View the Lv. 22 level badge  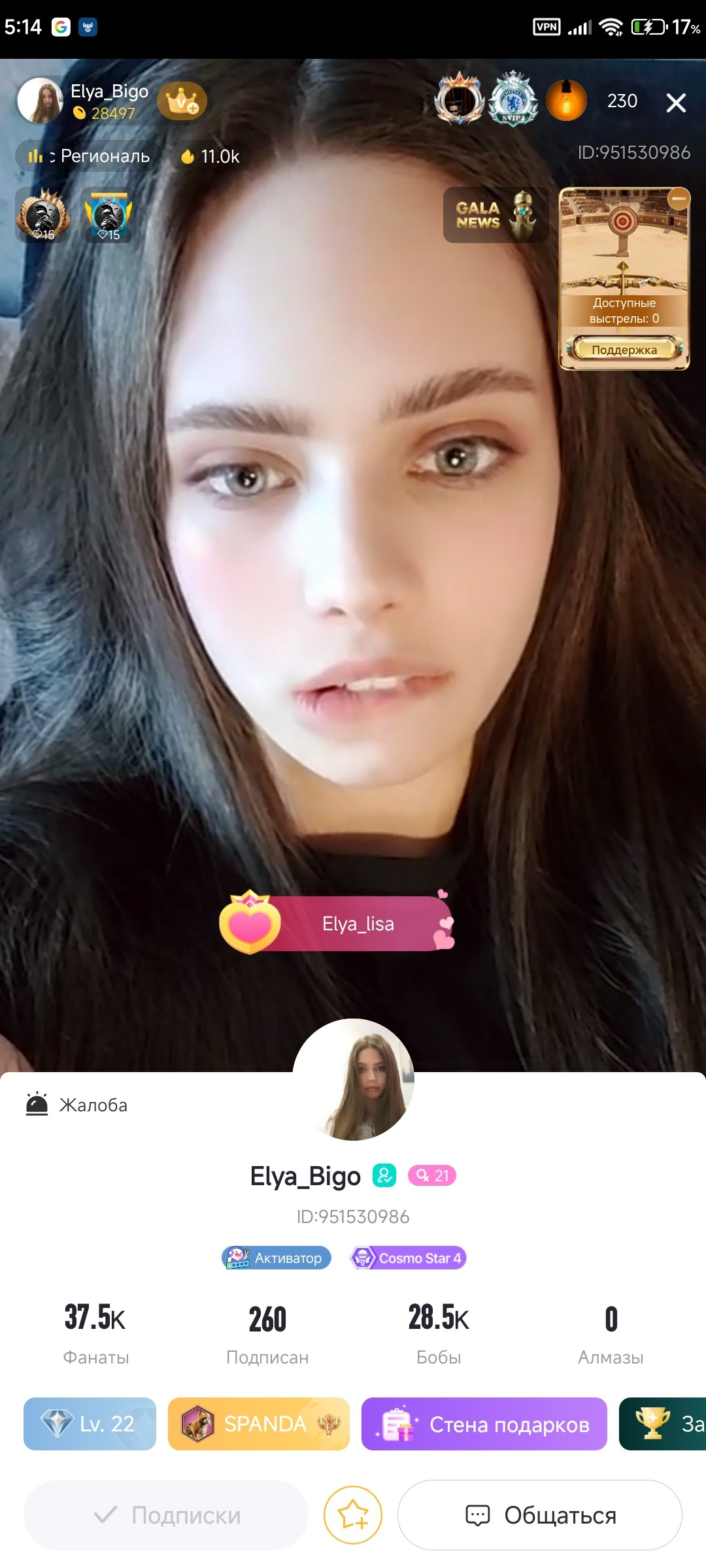(x=90, y=1424)
